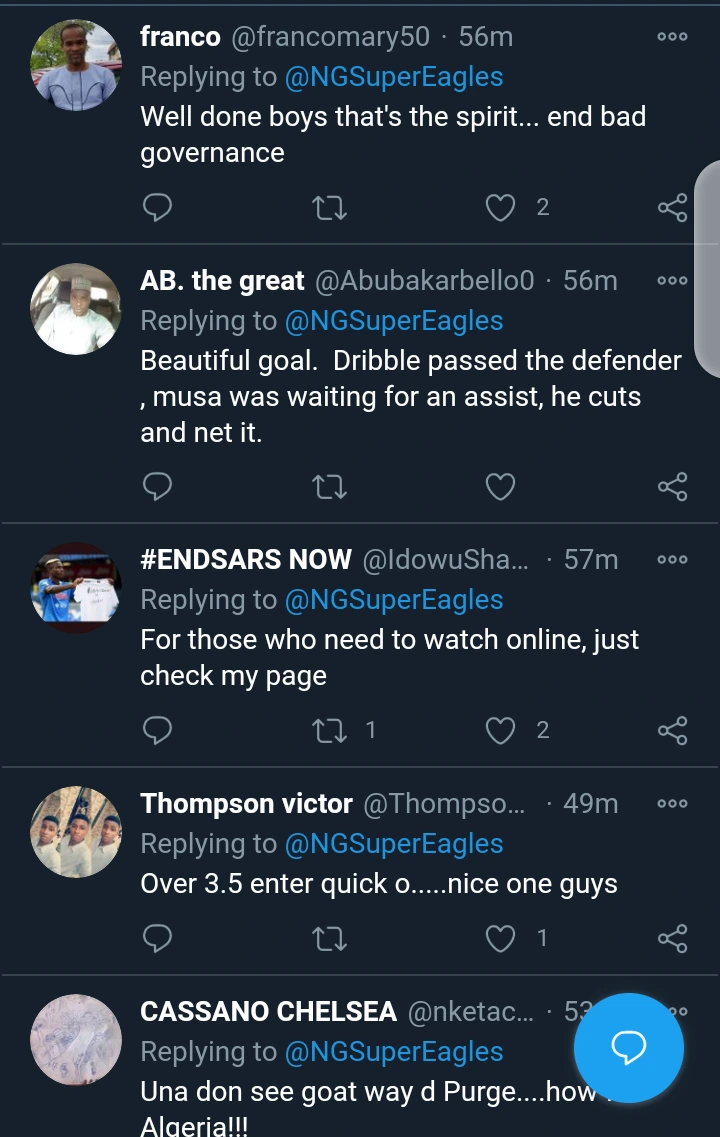This screenshot has width=720, height=1137.
Task: Share AB. the great's tweet
Action: click(x=672, y=487)
